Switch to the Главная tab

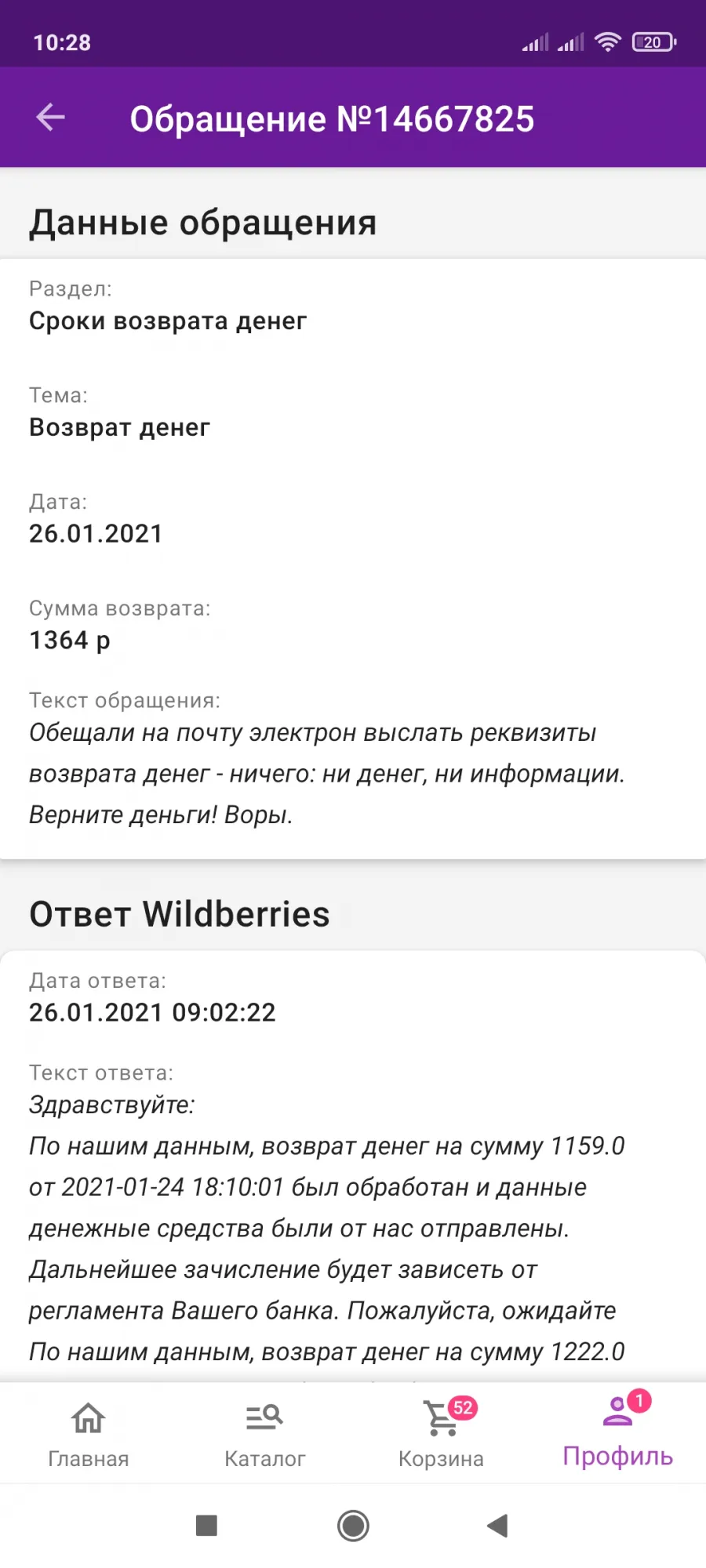(88, 1434)
